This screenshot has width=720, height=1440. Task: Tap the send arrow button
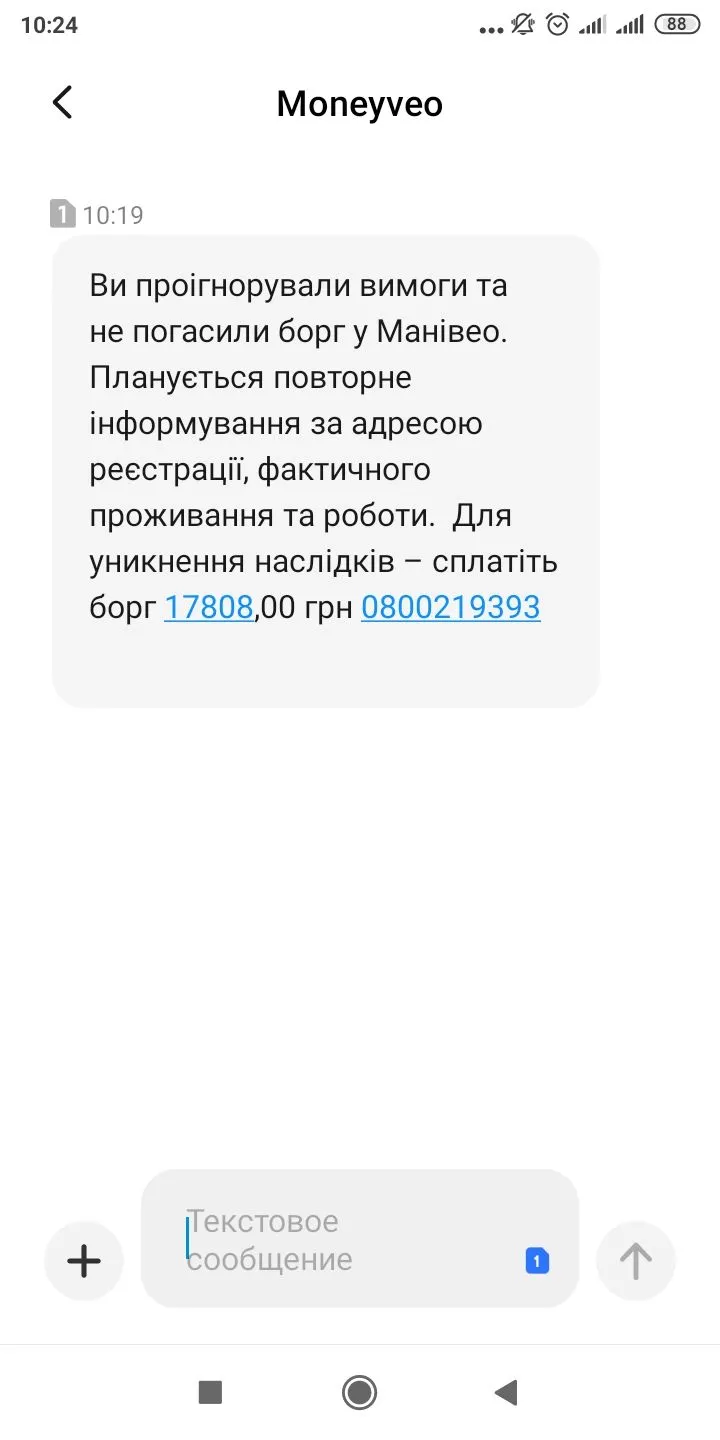(635, 1260)
